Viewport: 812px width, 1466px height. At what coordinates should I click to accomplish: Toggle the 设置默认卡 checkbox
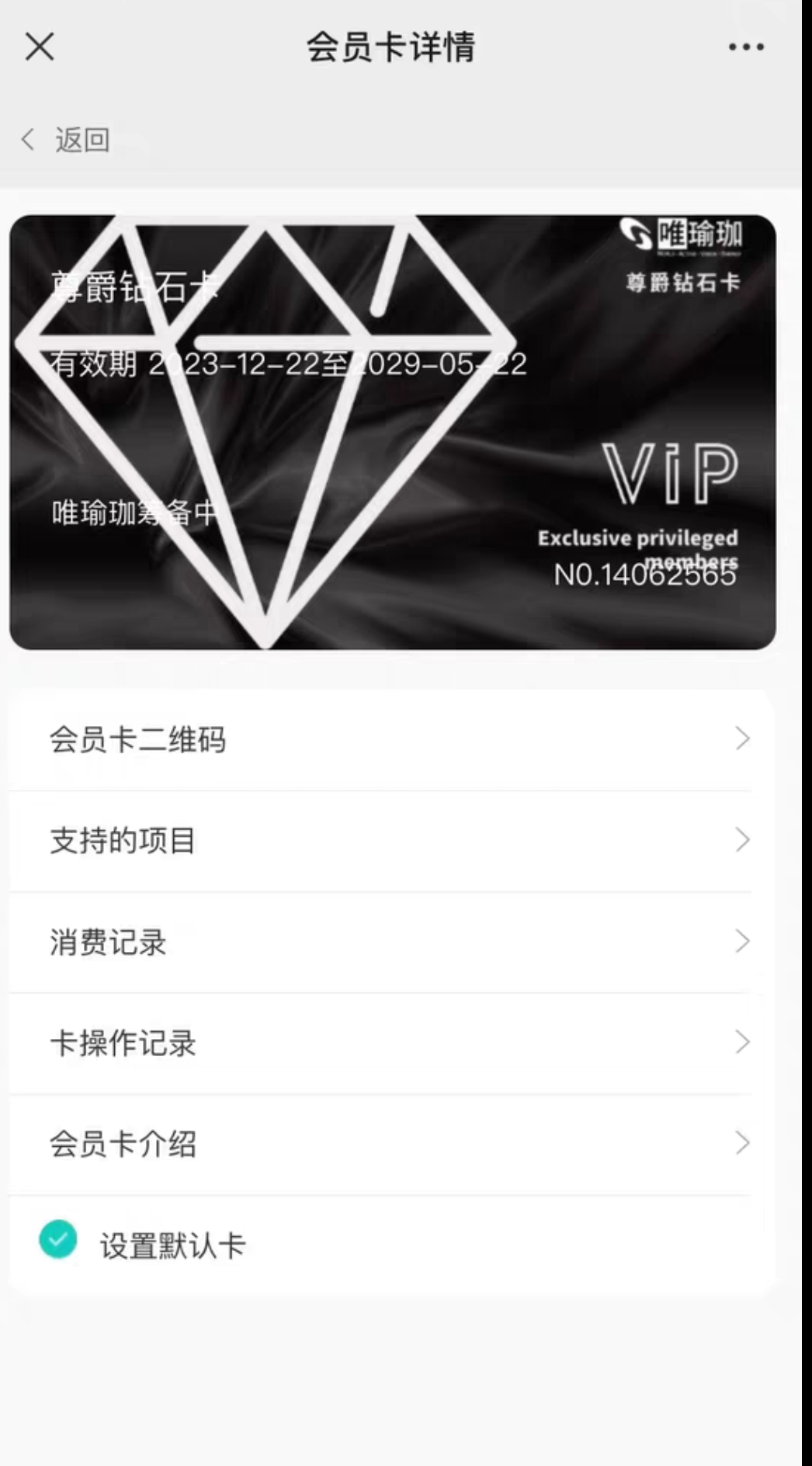point(58,1238)
